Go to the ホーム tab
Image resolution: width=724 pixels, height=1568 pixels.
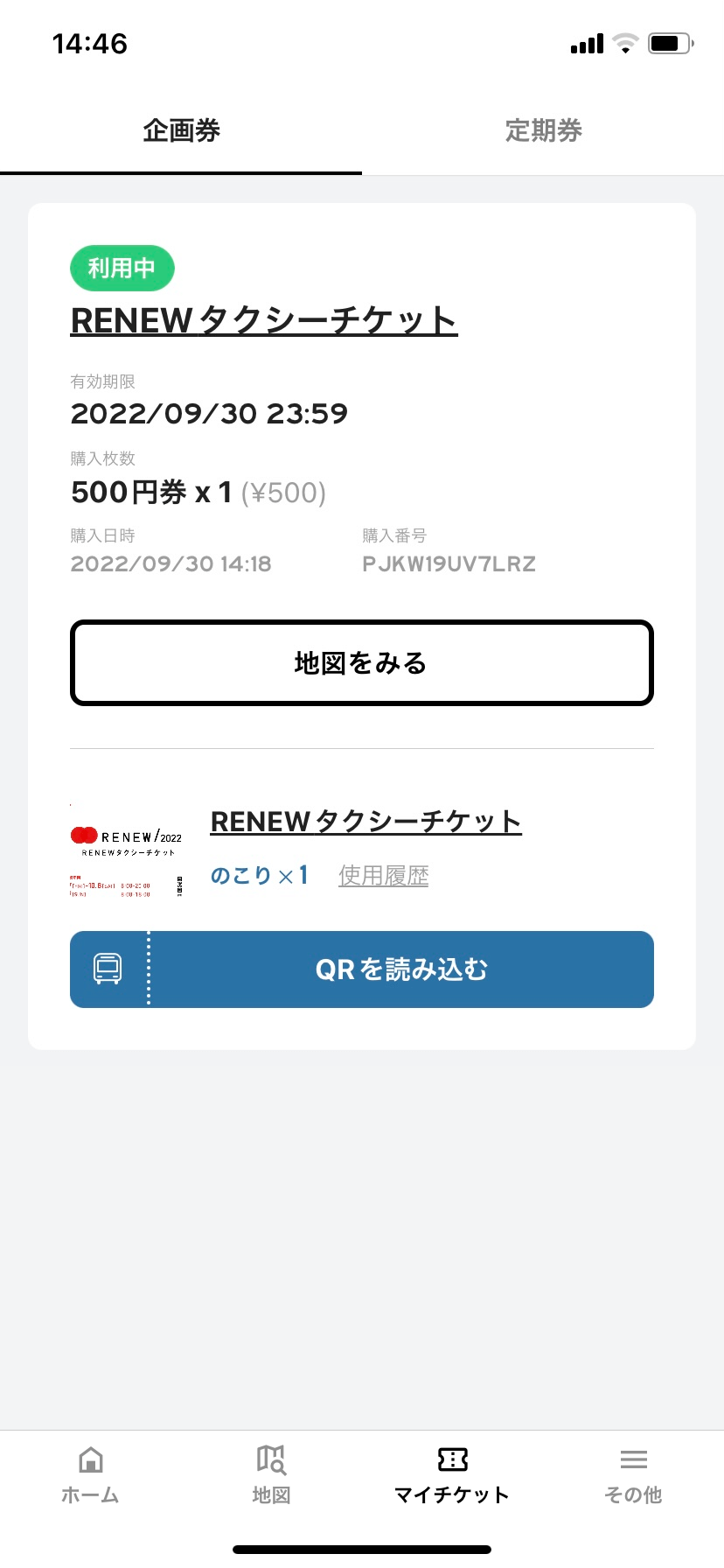(90, 1475)
